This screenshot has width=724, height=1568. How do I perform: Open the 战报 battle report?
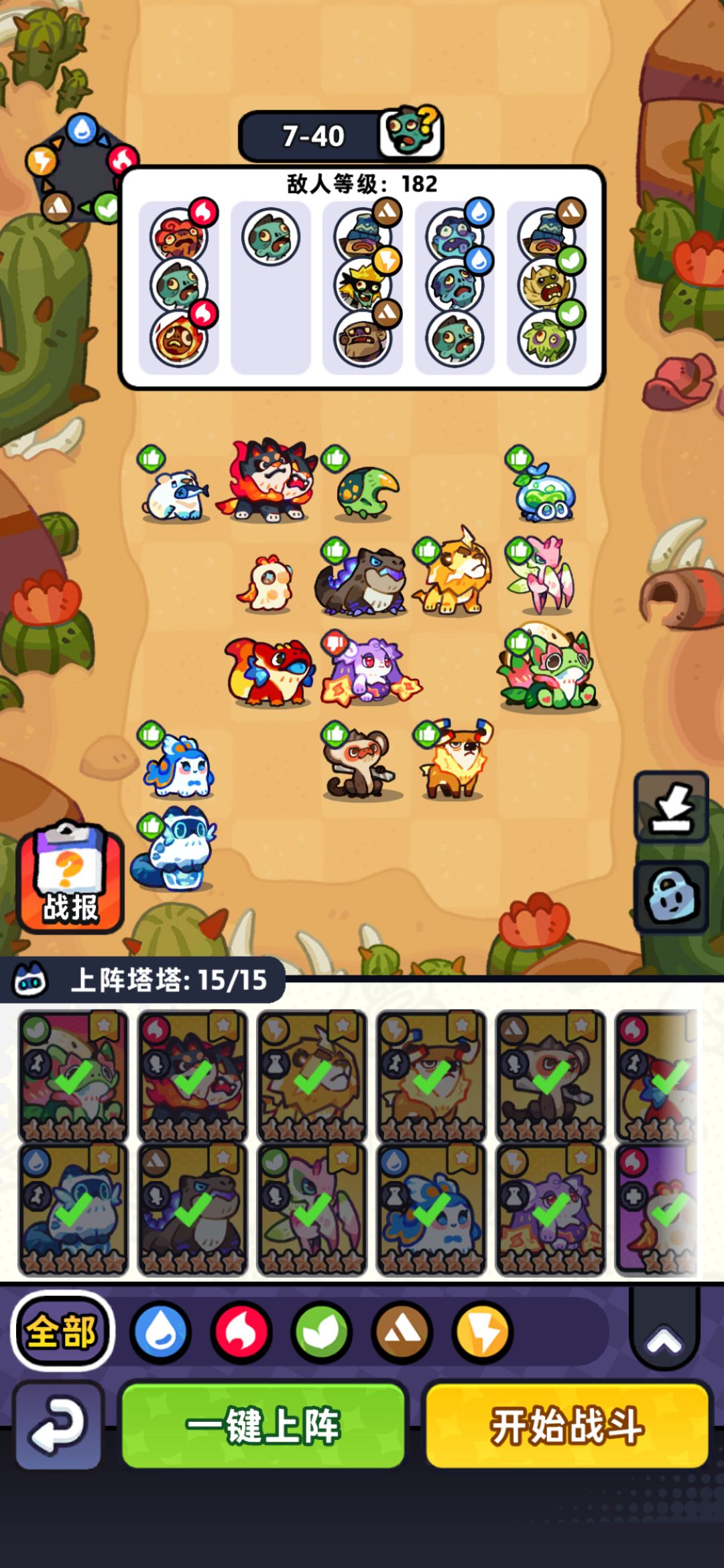(70, 878)
